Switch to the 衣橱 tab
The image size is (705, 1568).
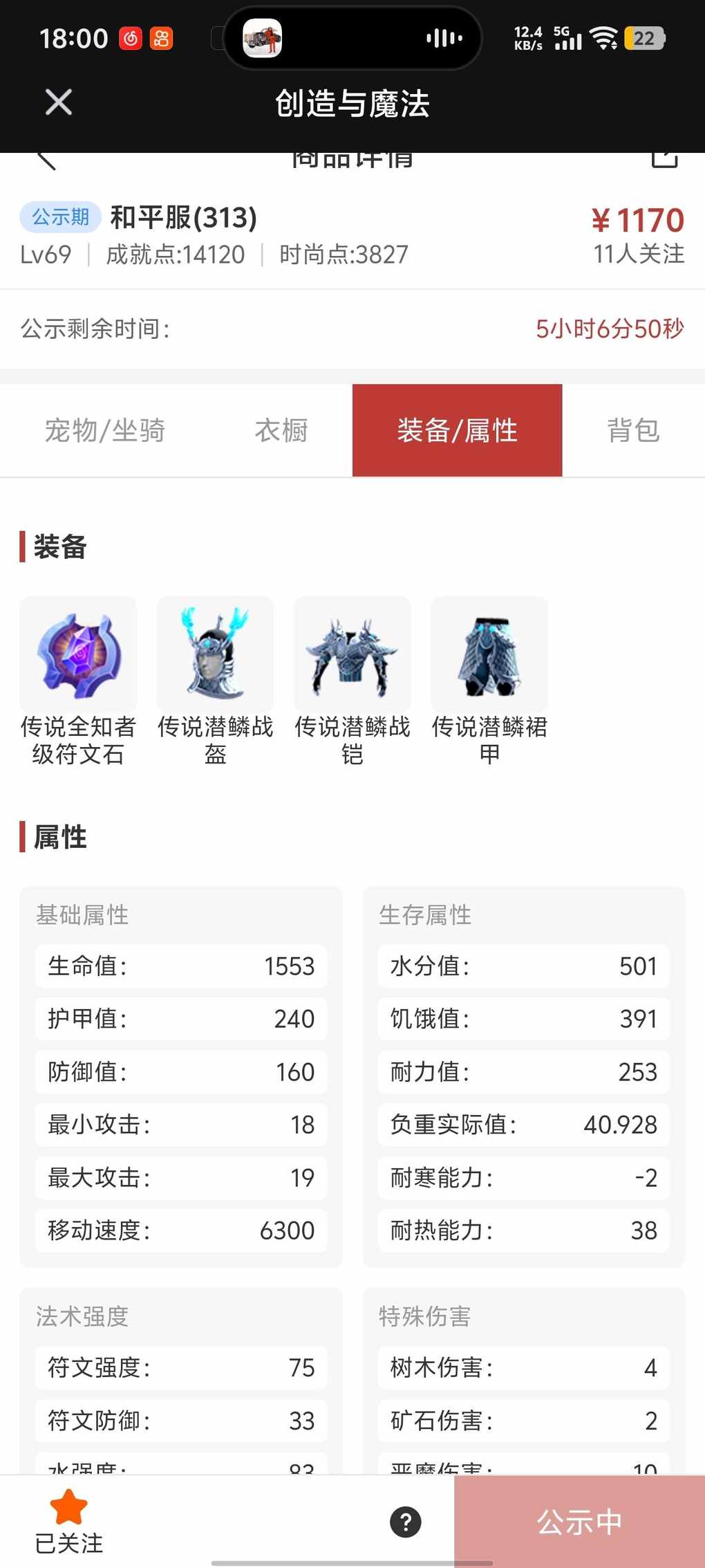pos(281,430)
